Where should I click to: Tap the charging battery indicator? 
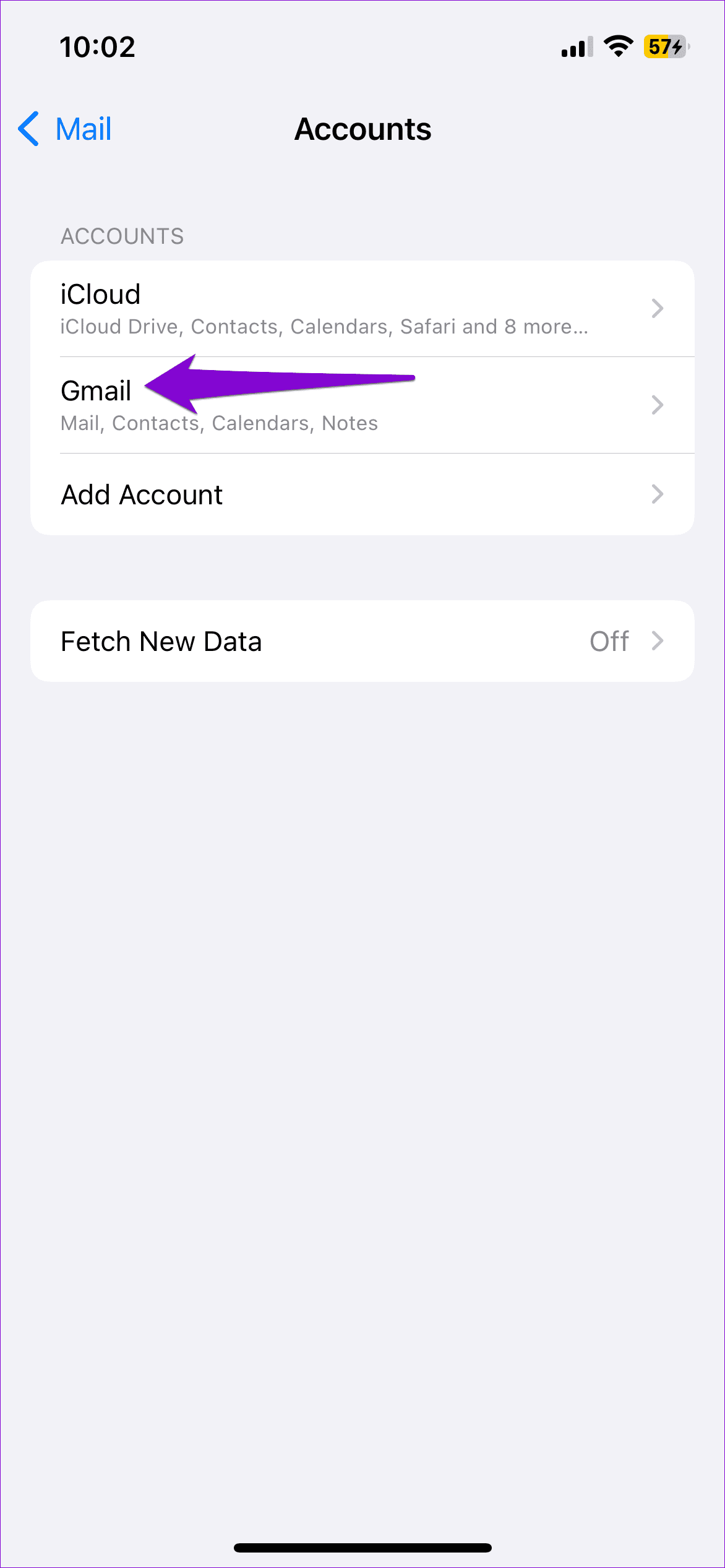click(663, 46)
